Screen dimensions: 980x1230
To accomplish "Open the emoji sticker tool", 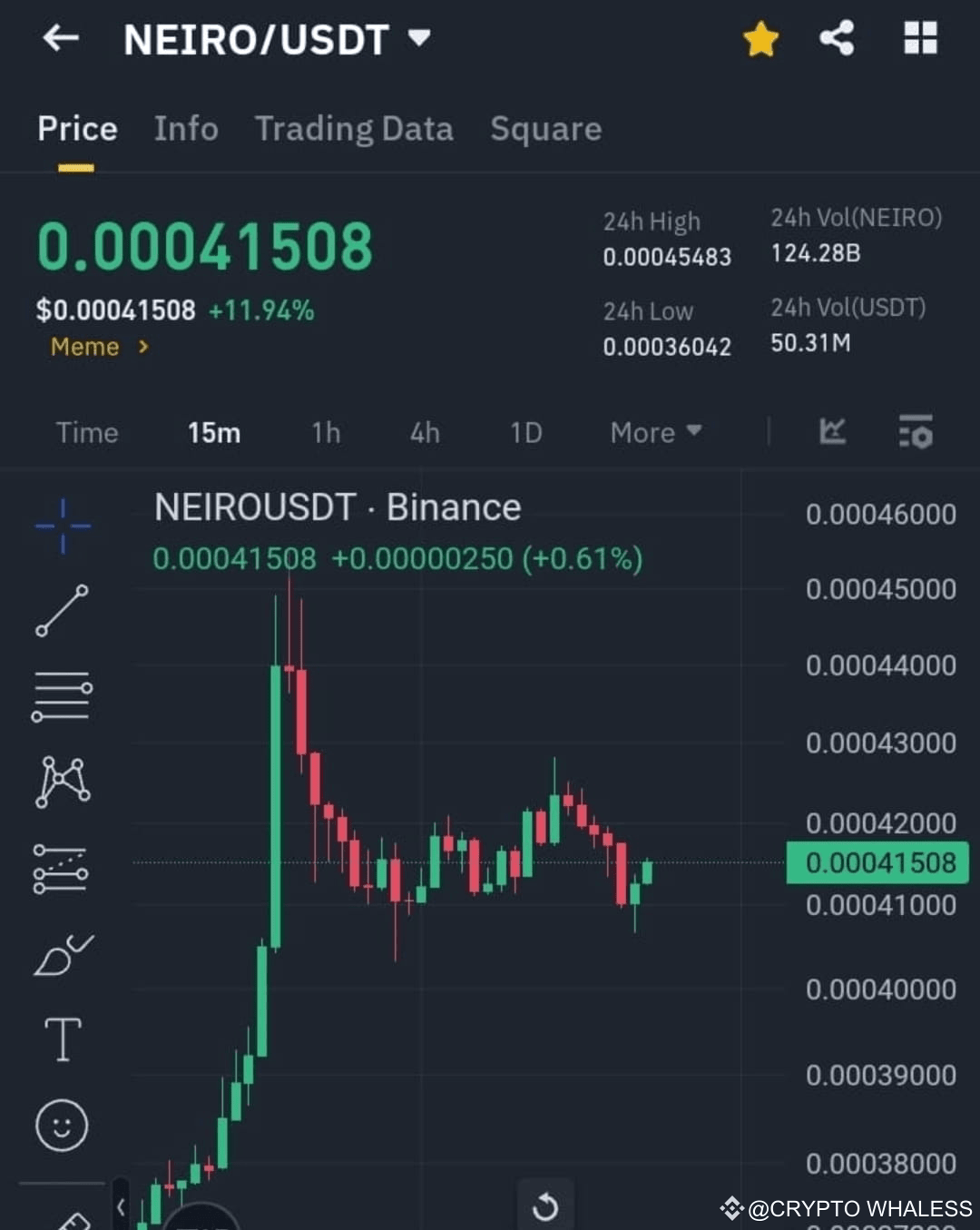I will coord(62,1124).
